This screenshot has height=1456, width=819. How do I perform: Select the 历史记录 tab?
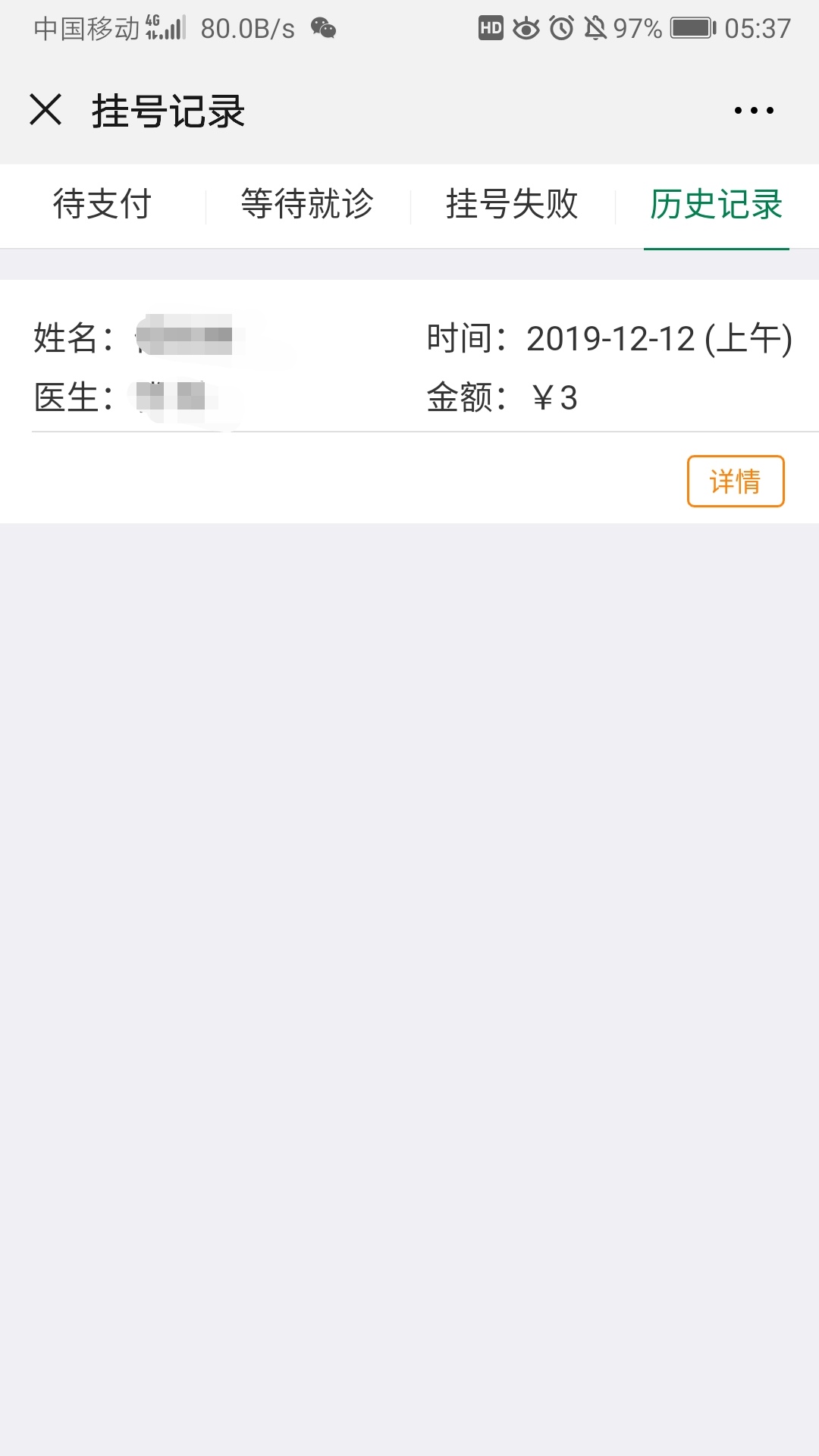[x=716, y=205]
